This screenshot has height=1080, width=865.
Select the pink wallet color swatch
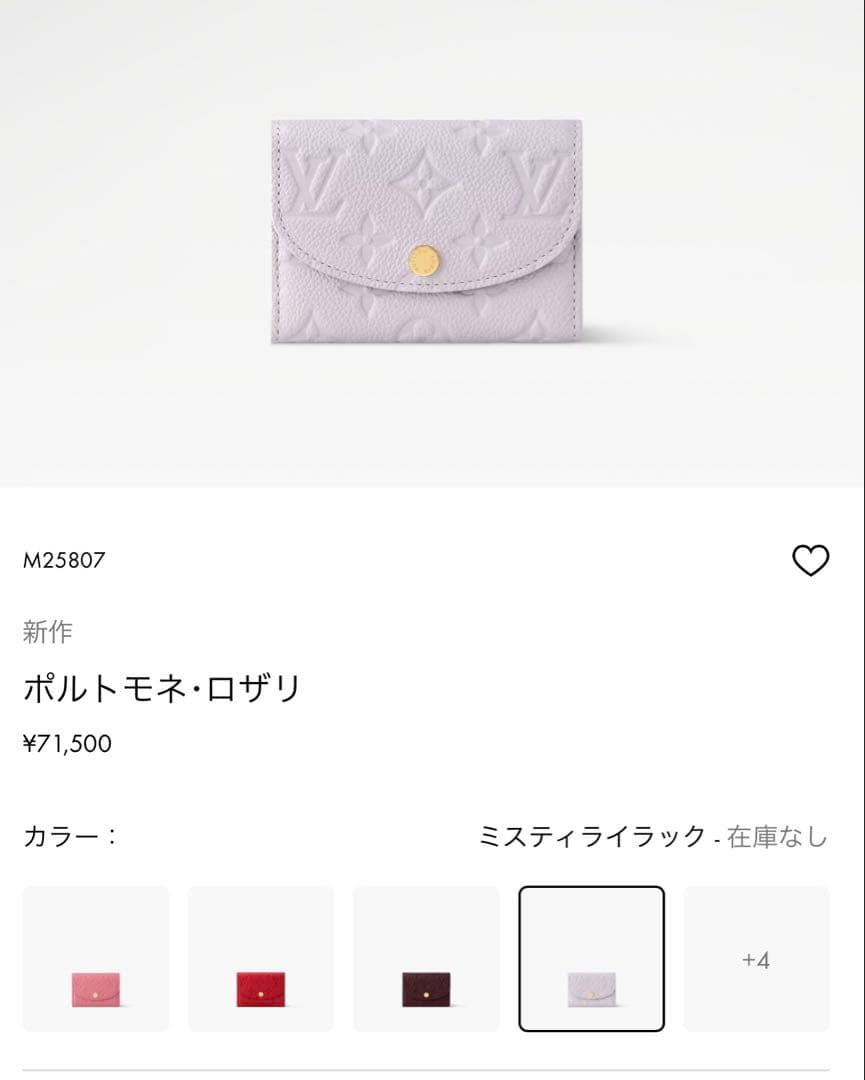tap(95, 957)
